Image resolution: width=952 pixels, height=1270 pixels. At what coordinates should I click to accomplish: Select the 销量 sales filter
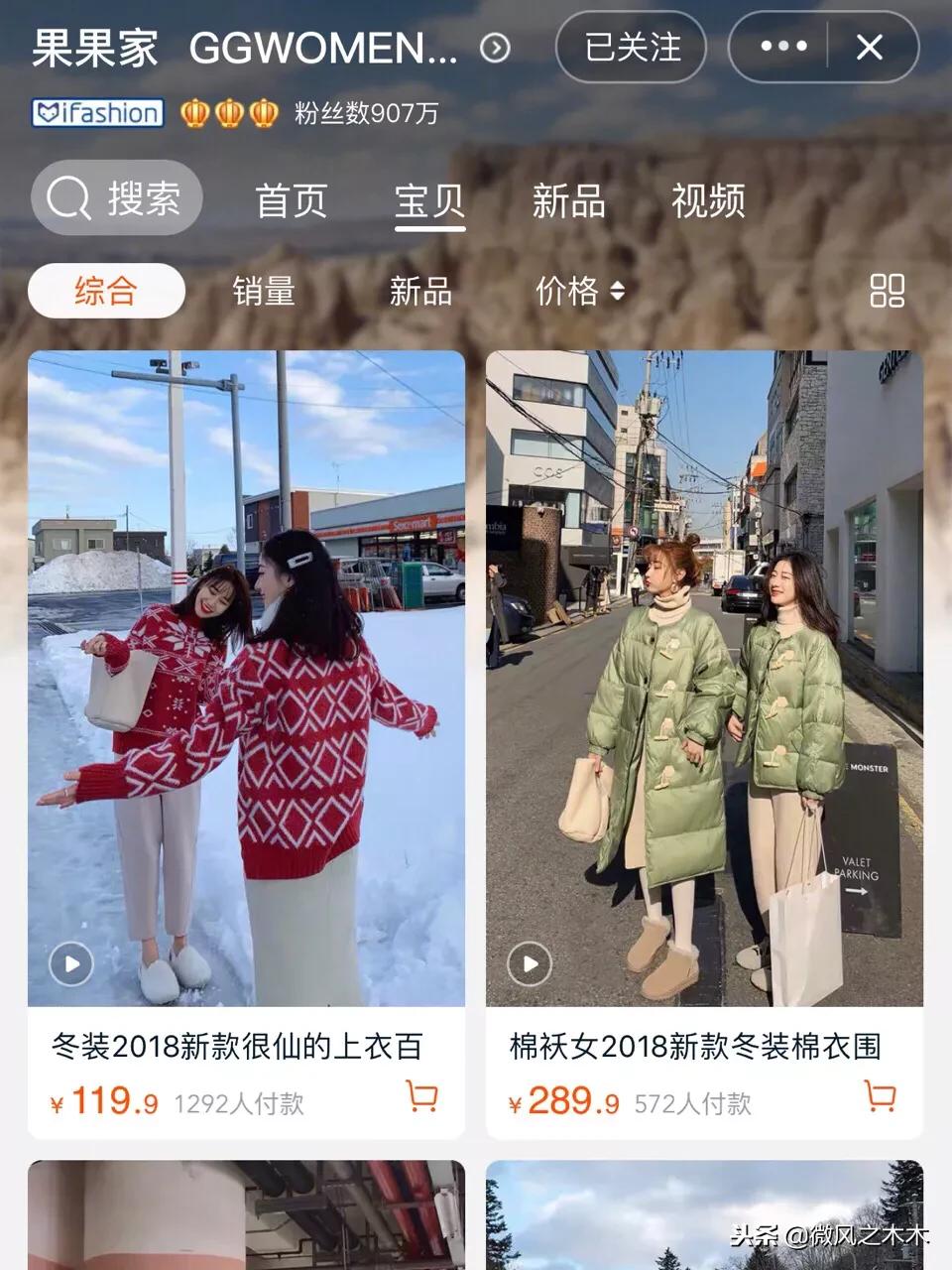tap(262, 290)
